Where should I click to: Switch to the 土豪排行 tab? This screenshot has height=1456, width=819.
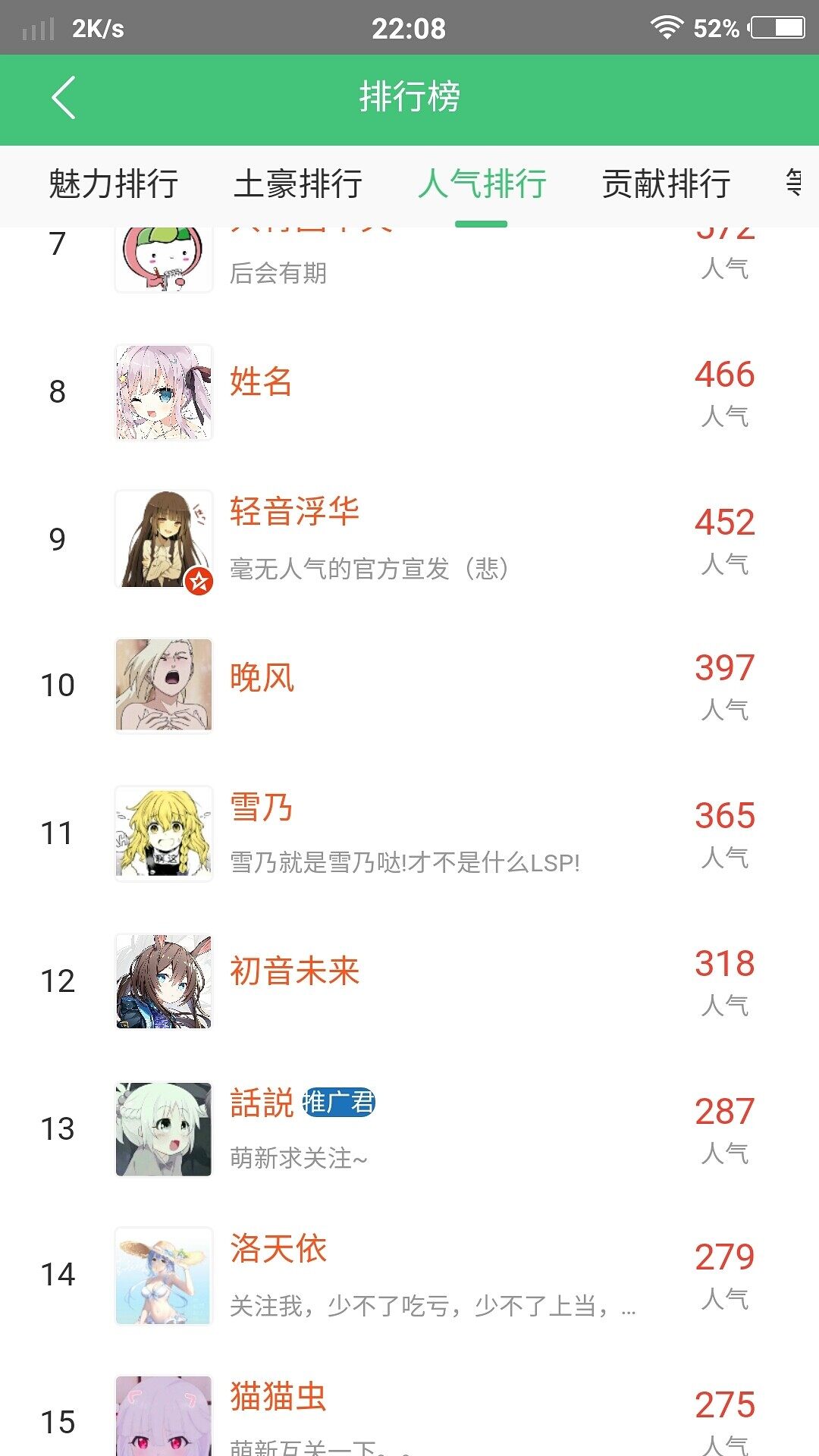pyautogui.click(x=298, y=184)
